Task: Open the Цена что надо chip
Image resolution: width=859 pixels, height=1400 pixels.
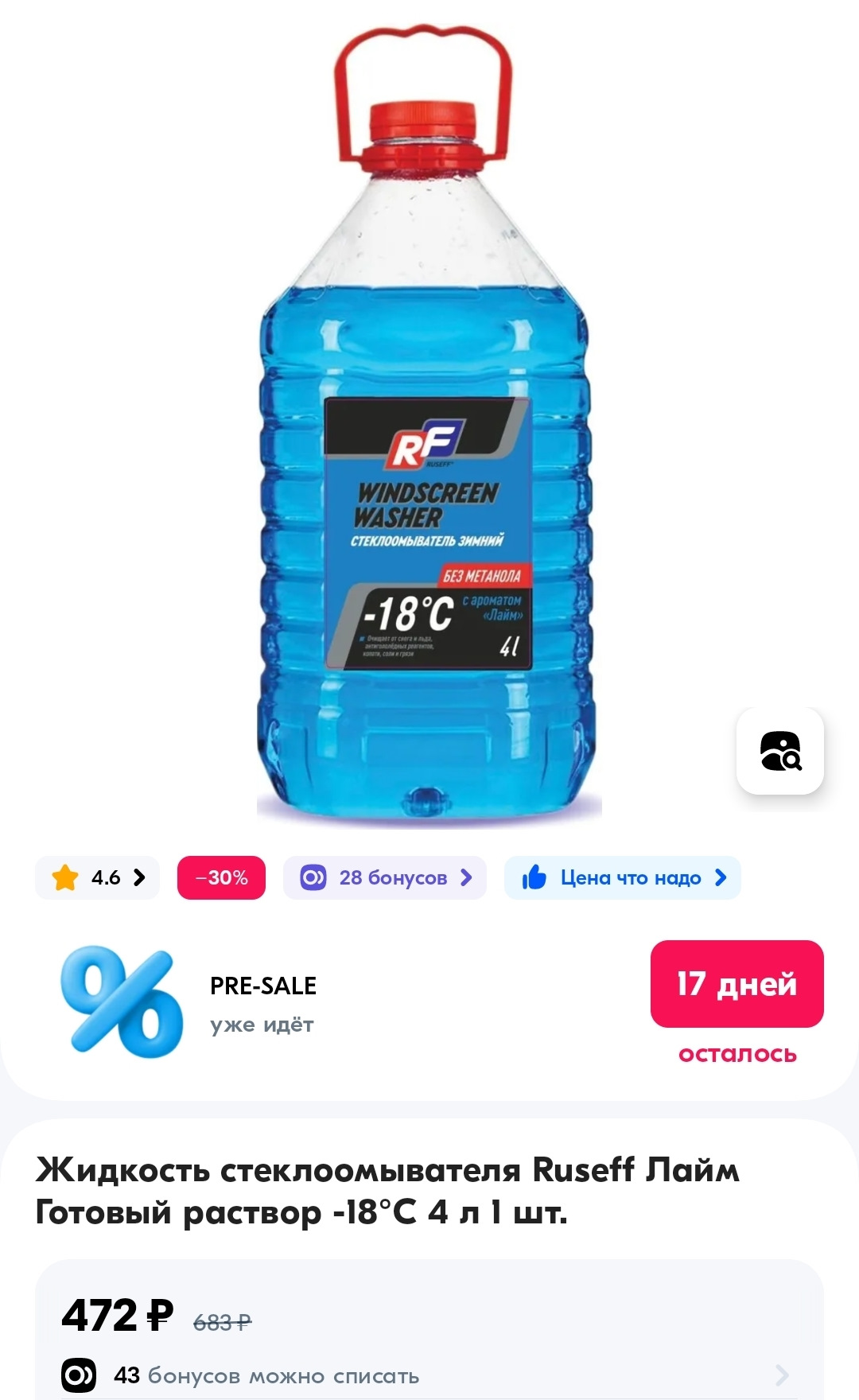Action: click(x=623, y=878)
